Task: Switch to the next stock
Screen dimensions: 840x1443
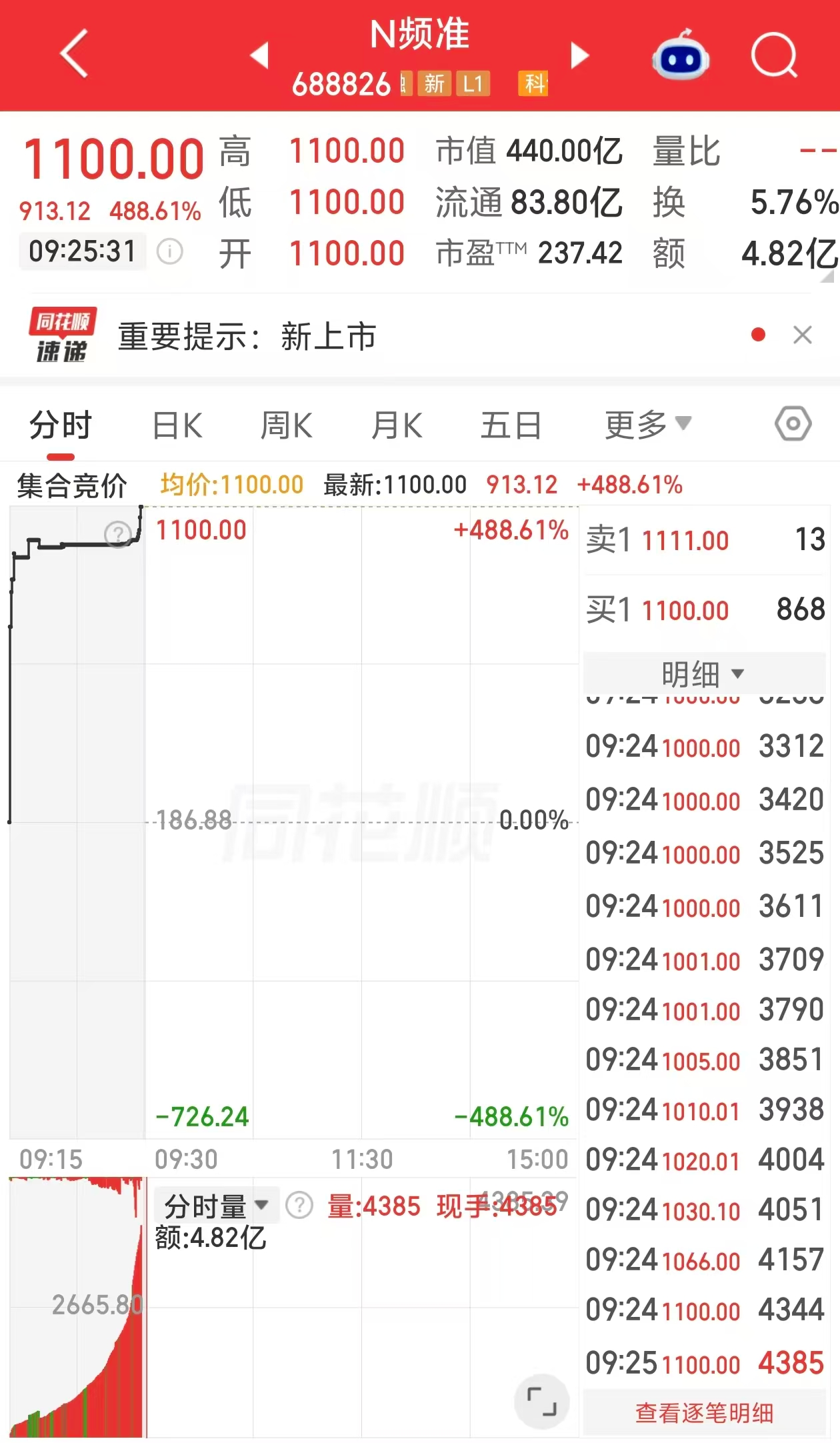Action: click(x=580, y=55)
